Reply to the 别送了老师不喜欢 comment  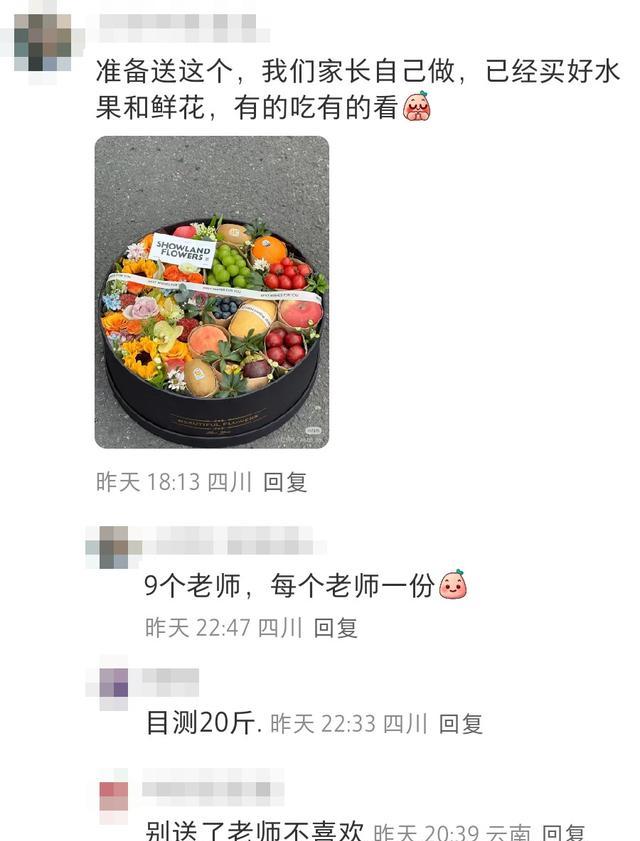[563, 832]
